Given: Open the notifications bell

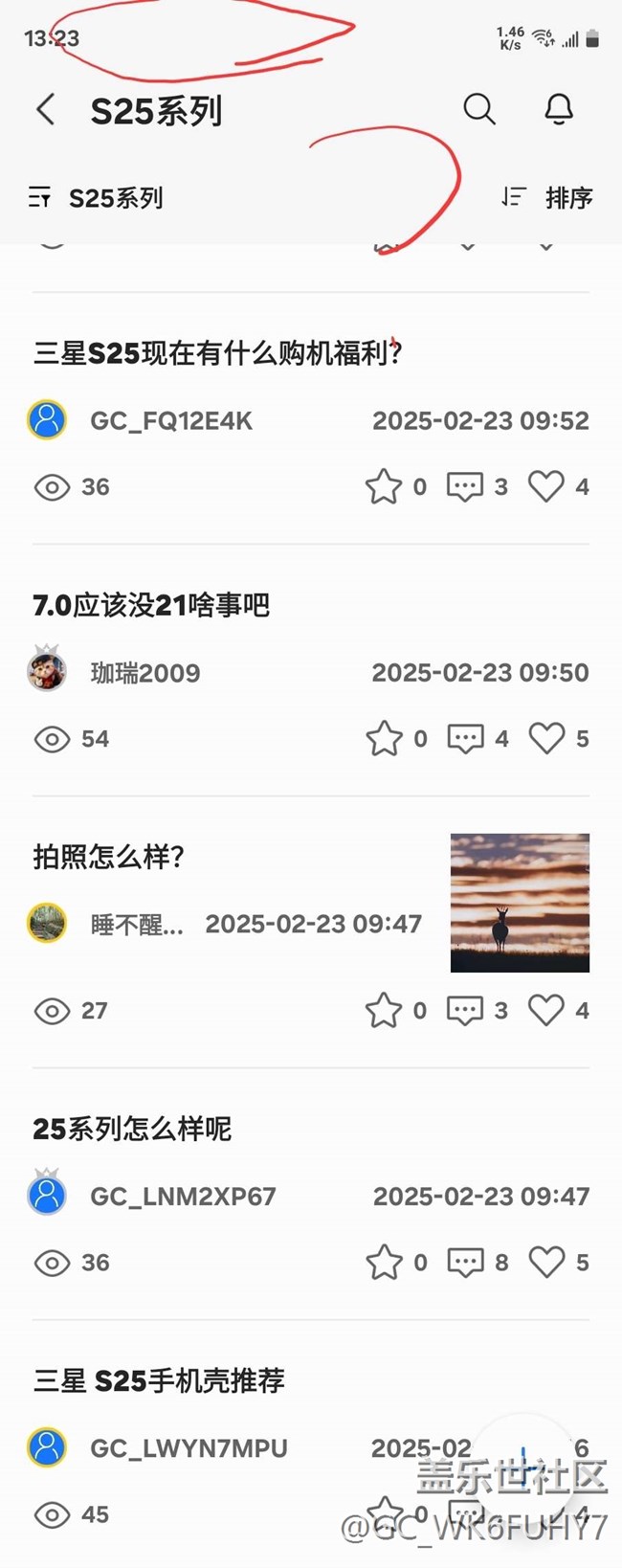Looking at the screenshot, I should pos(559,109).
